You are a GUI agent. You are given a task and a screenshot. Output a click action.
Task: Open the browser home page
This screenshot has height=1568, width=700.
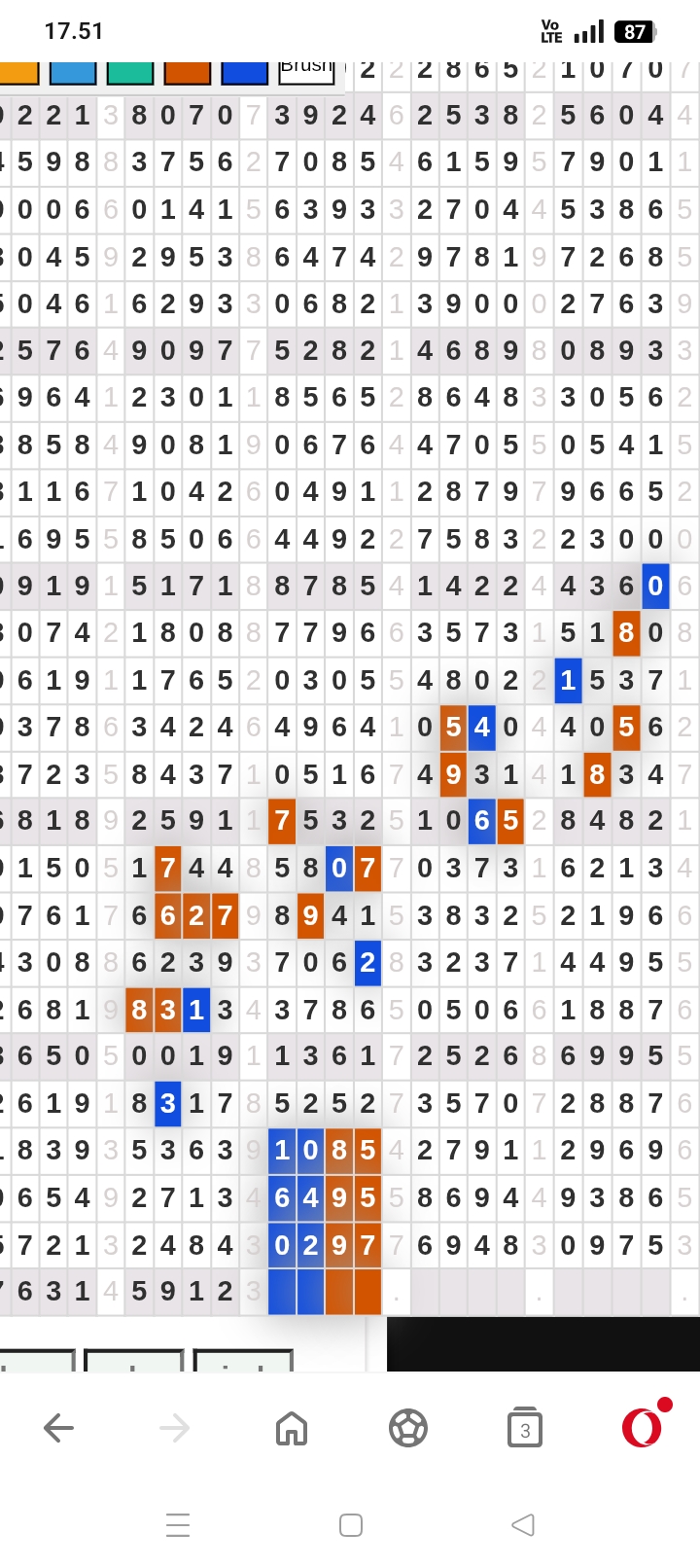[x=292, y=1428]
